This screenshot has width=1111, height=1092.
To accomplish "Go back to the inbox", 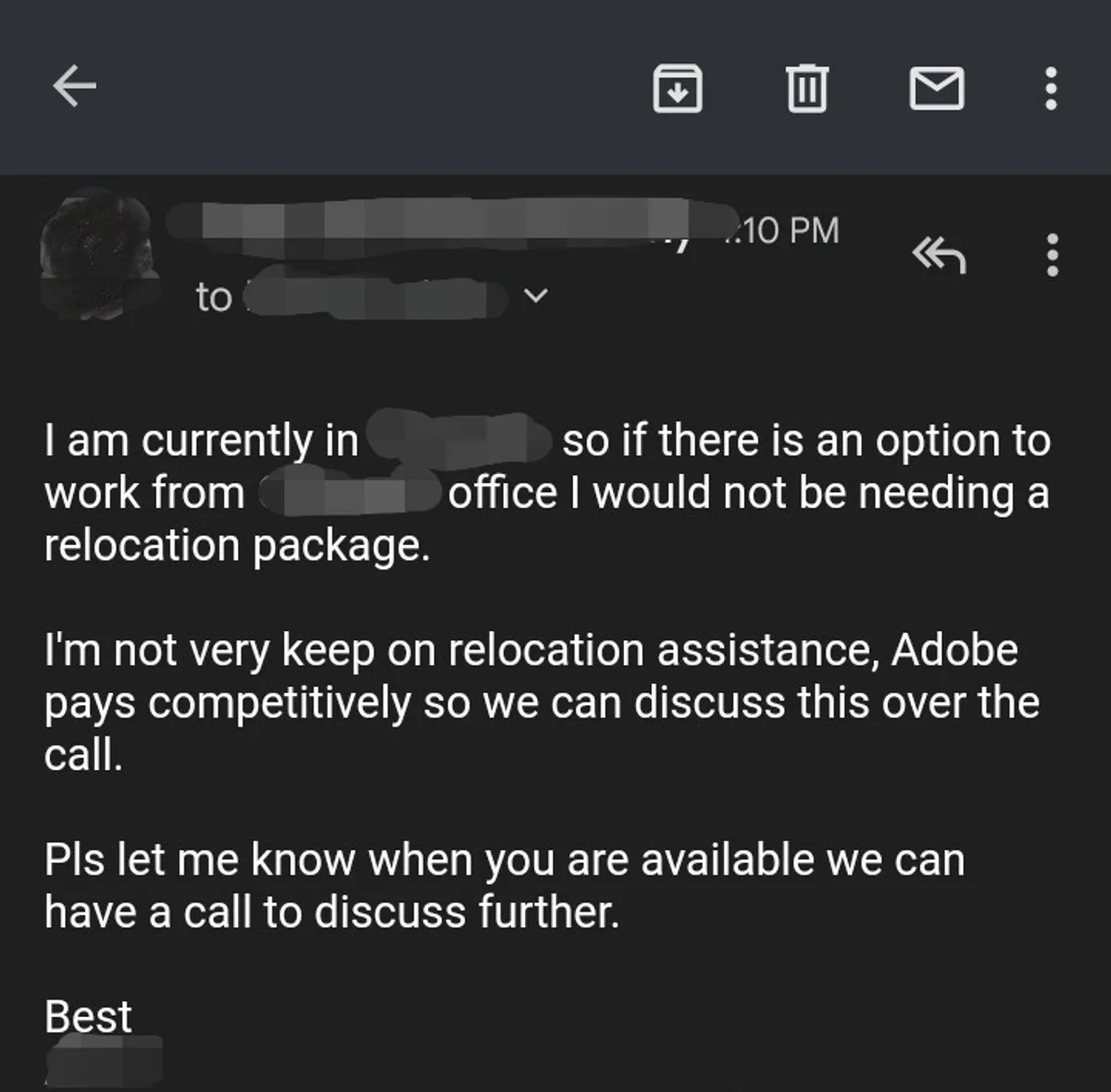I will pos(74,88).
